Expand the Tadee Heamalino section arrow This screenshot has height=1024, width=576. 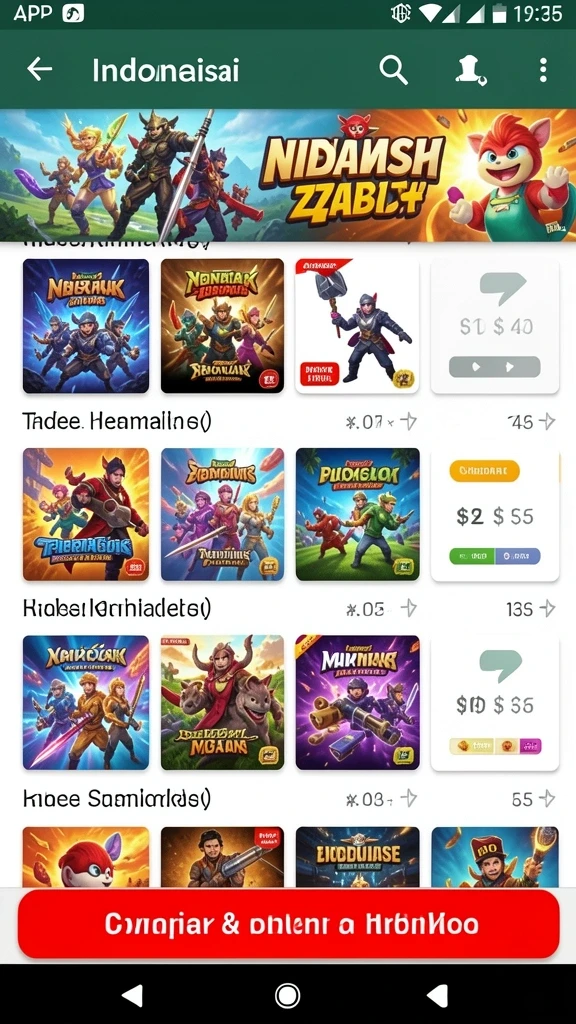[x=547, y=422]
